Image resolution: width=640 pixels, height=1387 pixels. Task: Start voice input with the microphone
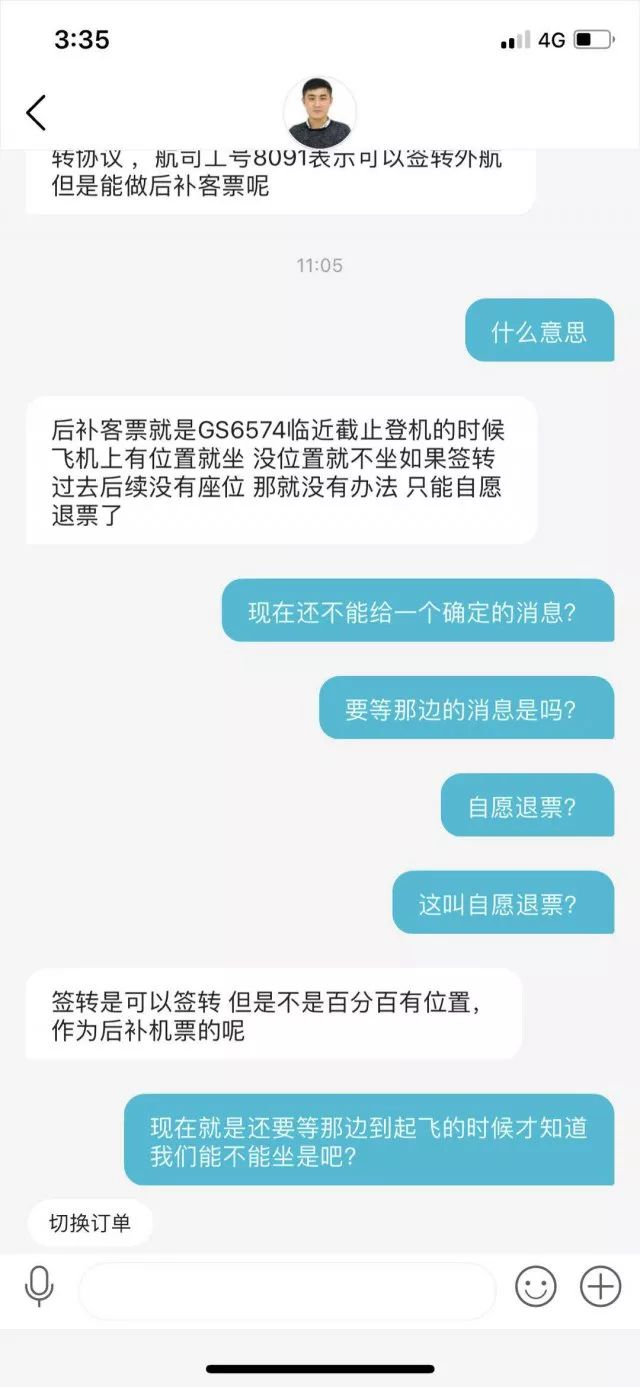39,1286
